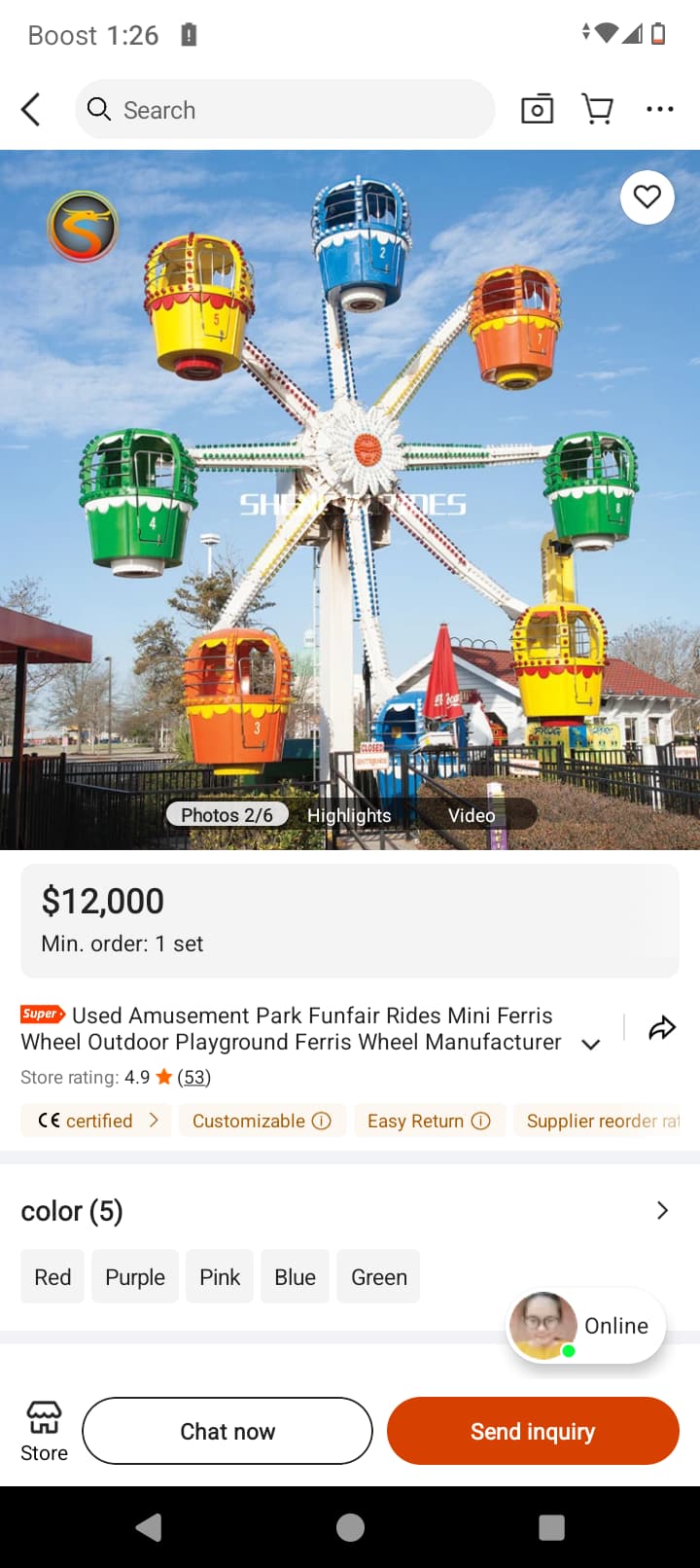Visit the supplier Store
Screen dimensions: 700x1568
(x=44, y=1432)
